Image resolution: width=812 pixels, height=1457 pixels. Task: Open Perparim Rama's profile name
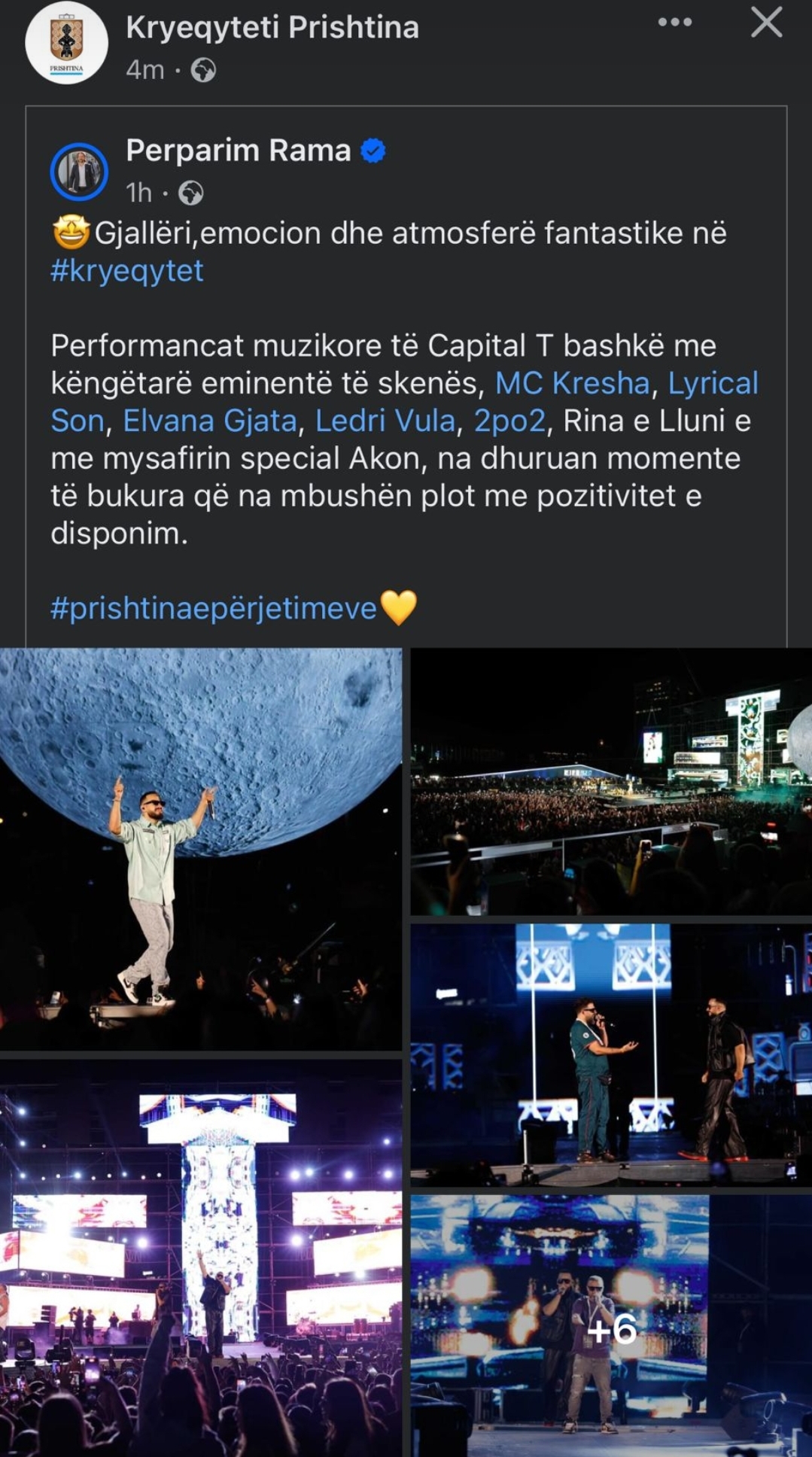(238, 151)
